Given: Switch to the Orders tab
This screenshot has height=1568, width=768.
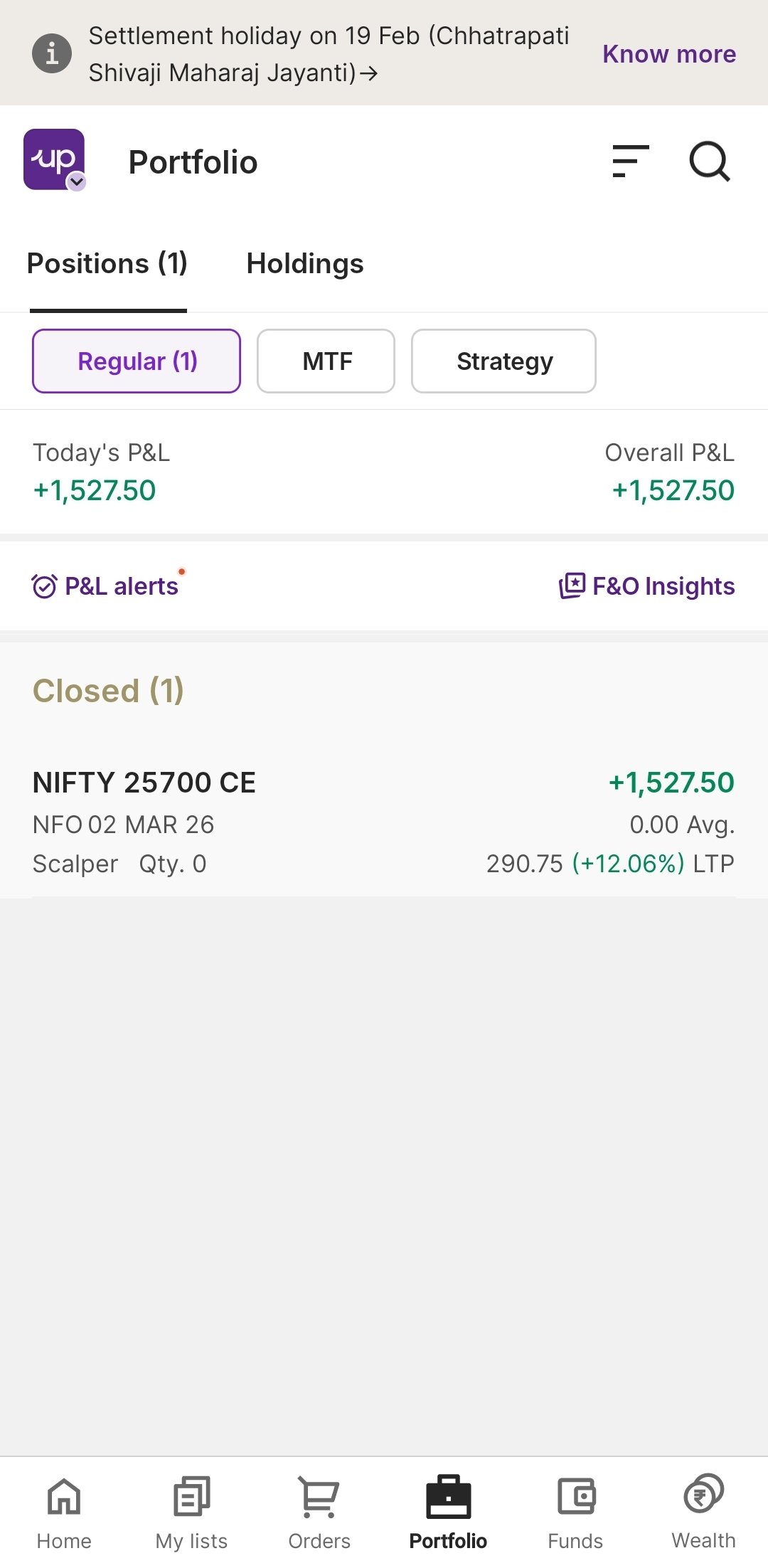Looking at the screenshot, I should coord(319,1512).
